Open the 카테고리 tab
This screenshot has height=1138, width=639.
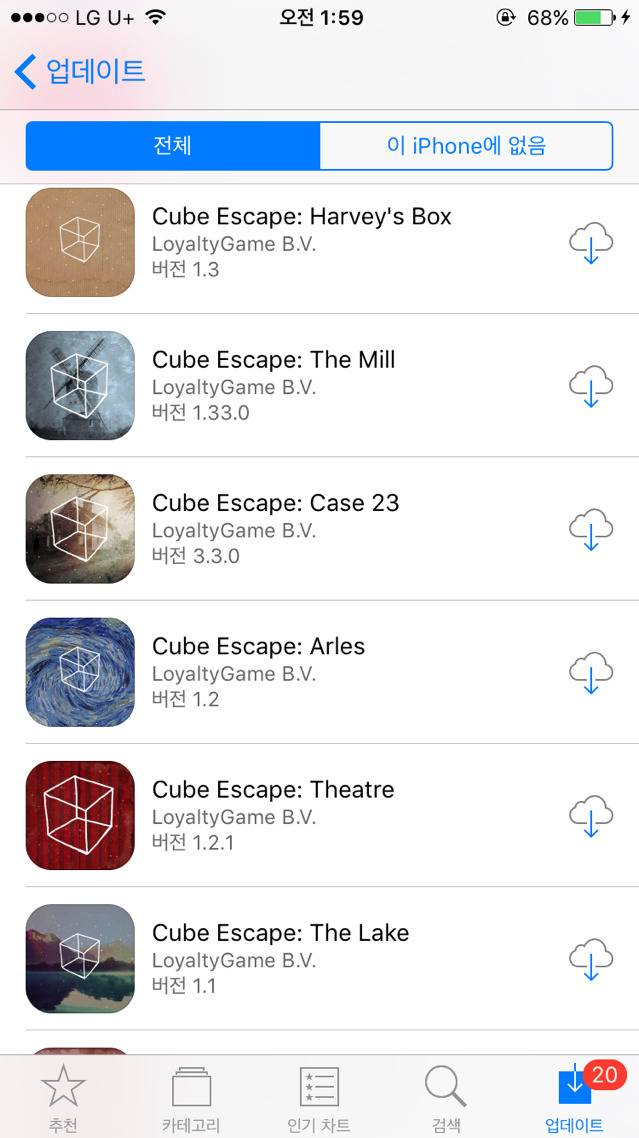click(191, 1097)
